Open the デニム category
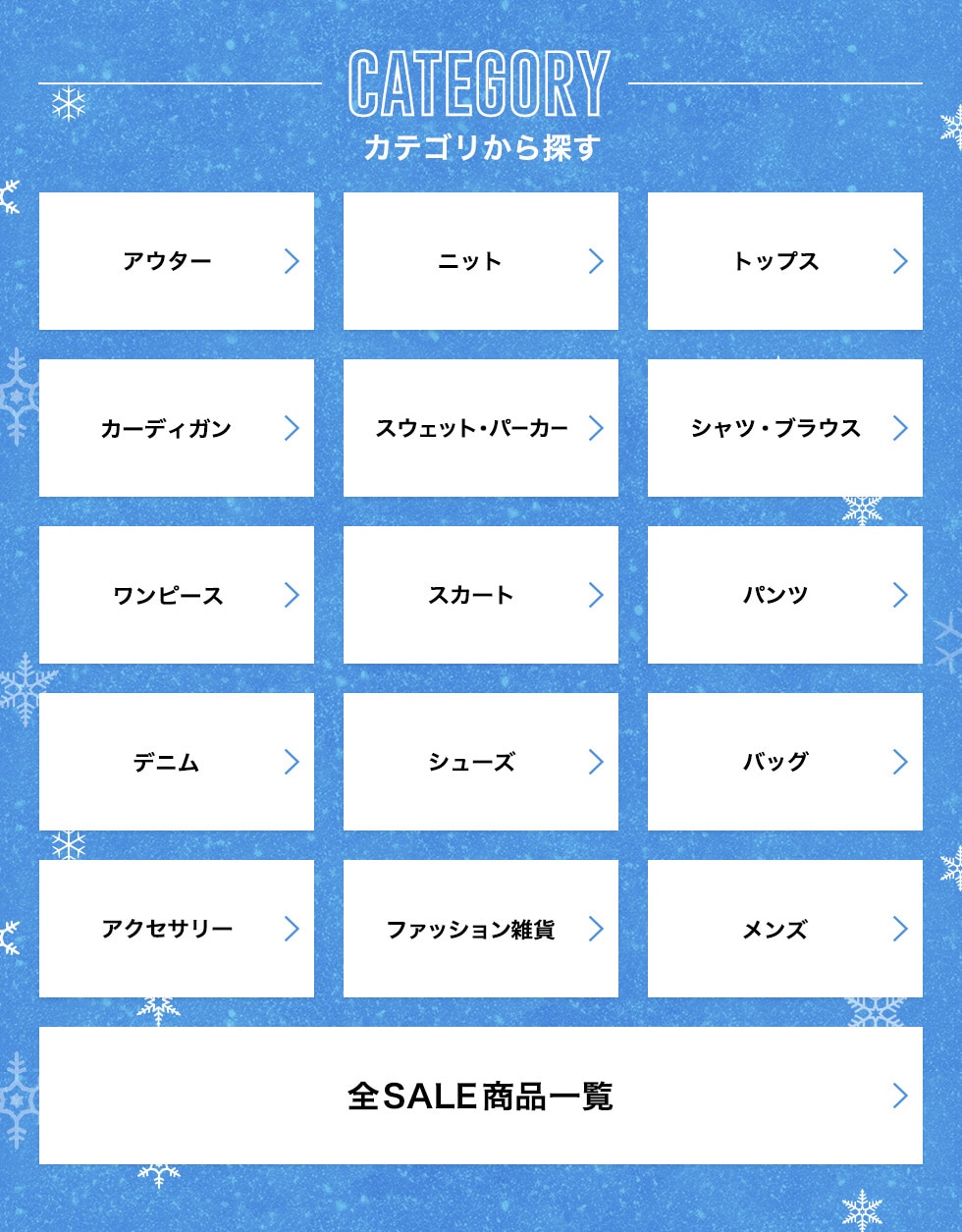Viewport: 962px width, 1232px height. pos(177,762)
